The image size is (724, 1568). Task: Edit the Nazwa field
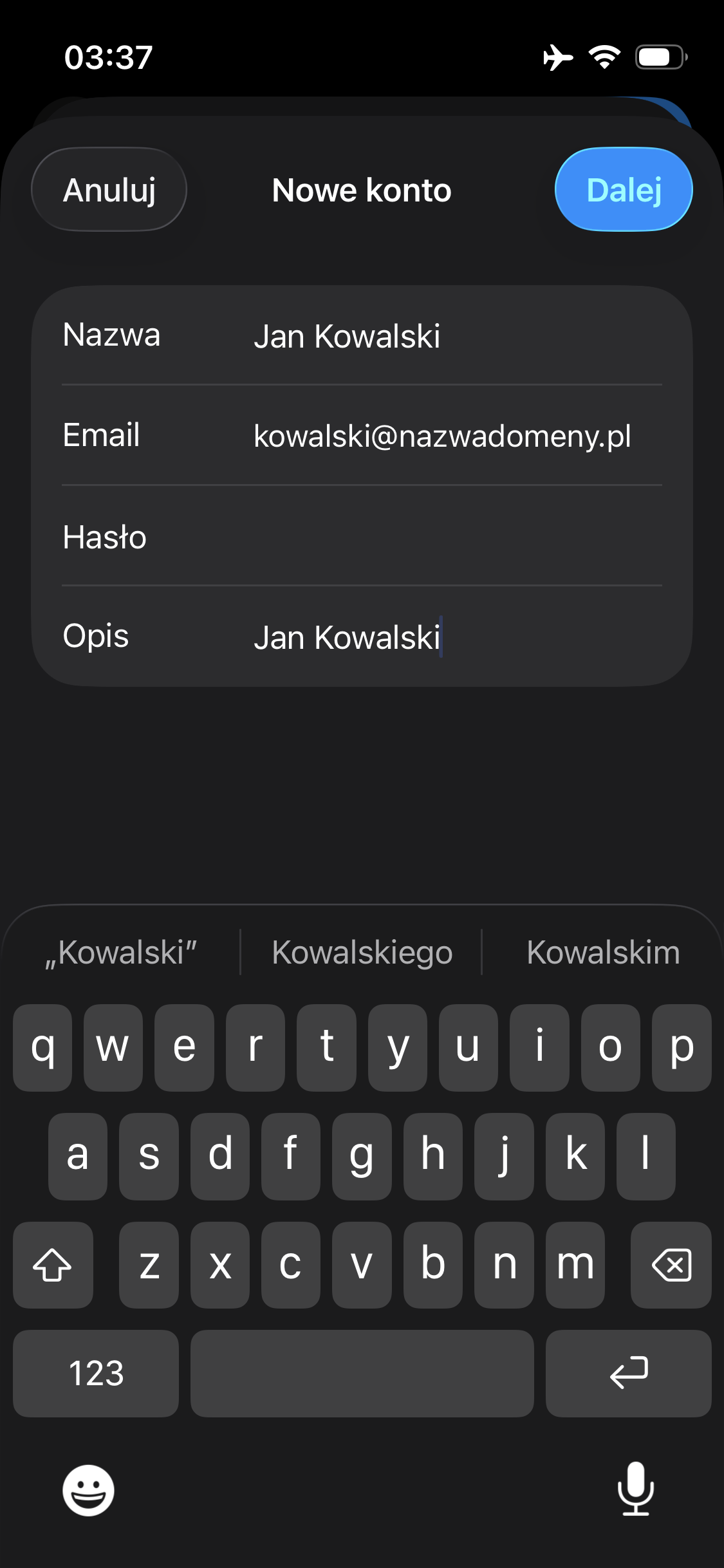(x=450, y=336)
